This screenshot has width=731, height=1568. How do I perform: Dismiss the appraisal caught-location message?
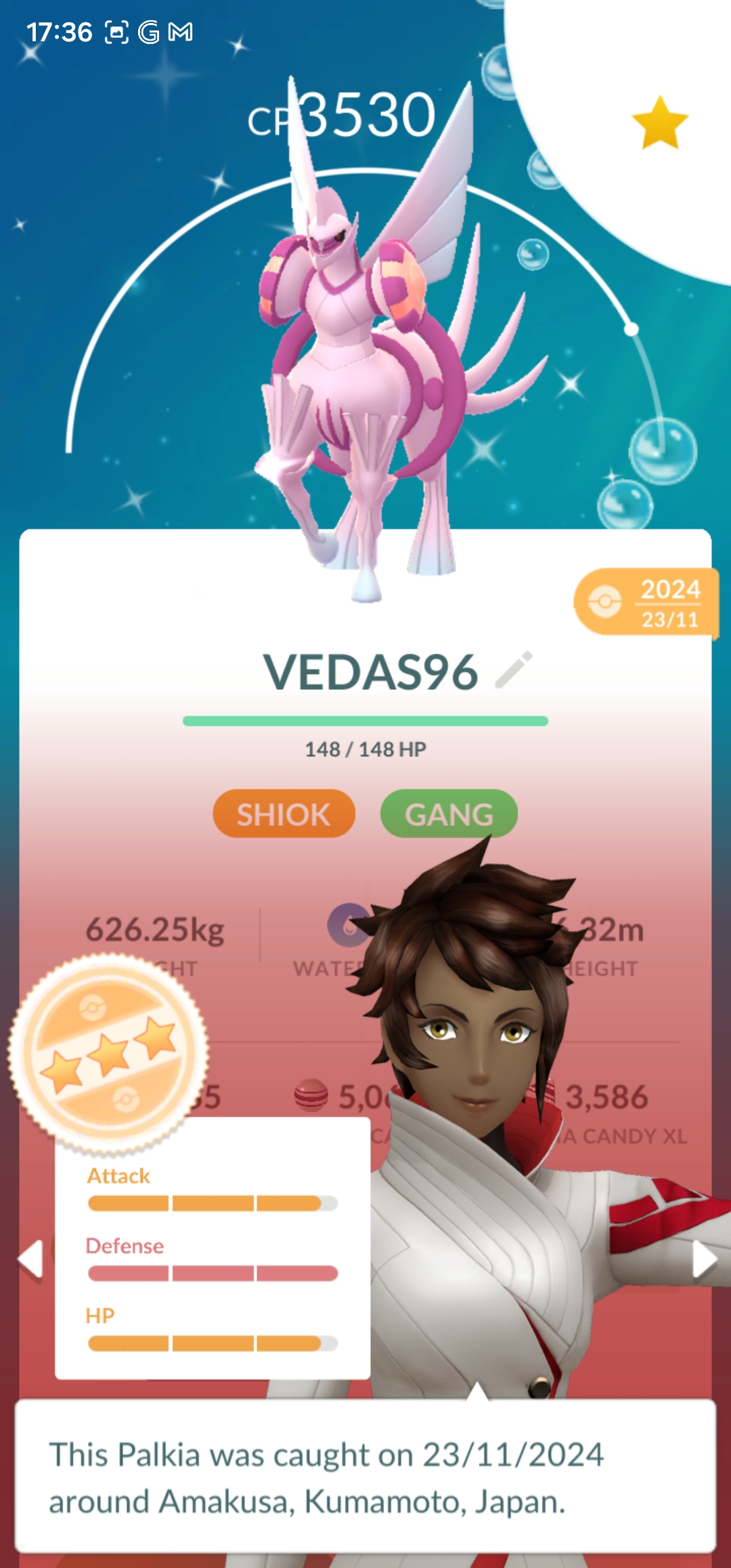point(365,1476)
